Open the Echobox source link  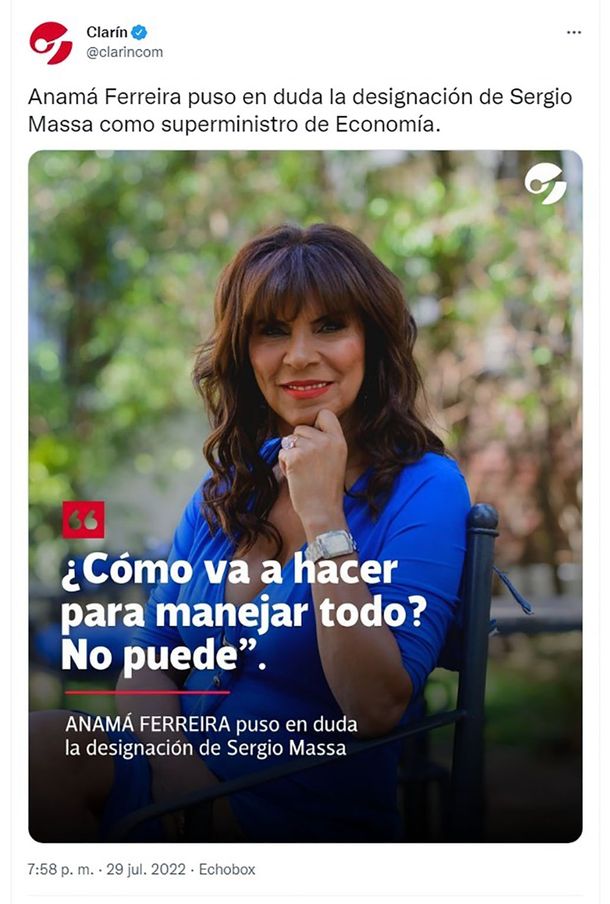point(227,870)
